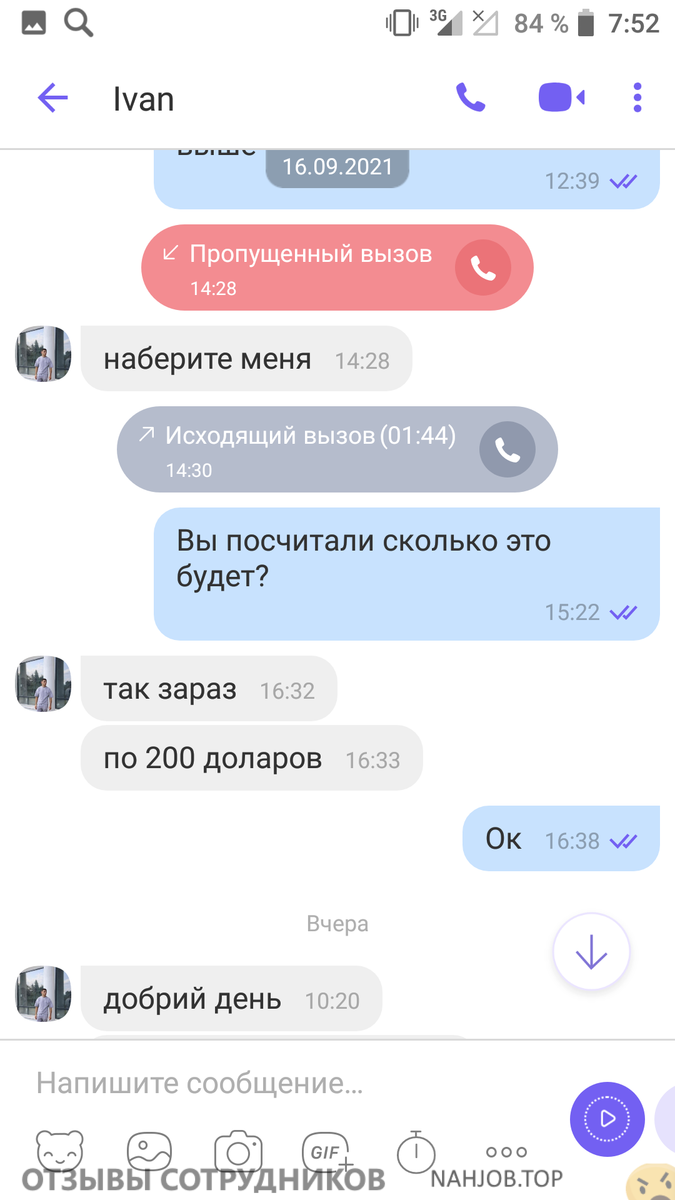Start a video call with Ivan

561,98
